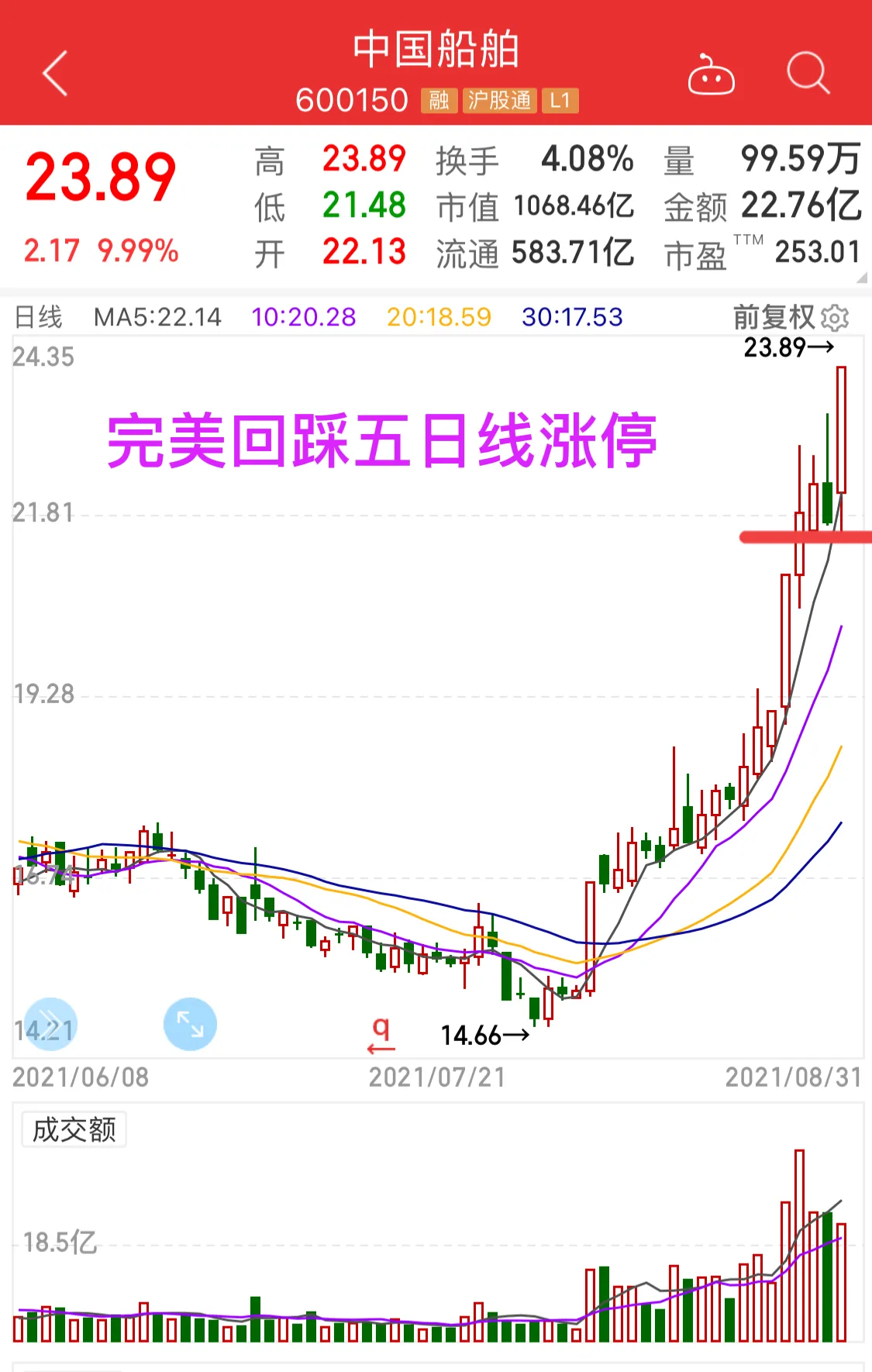The width and height of the screenshot is (872, 1372).
Task: Open the robot assistant icon
Action: [711, 75]
